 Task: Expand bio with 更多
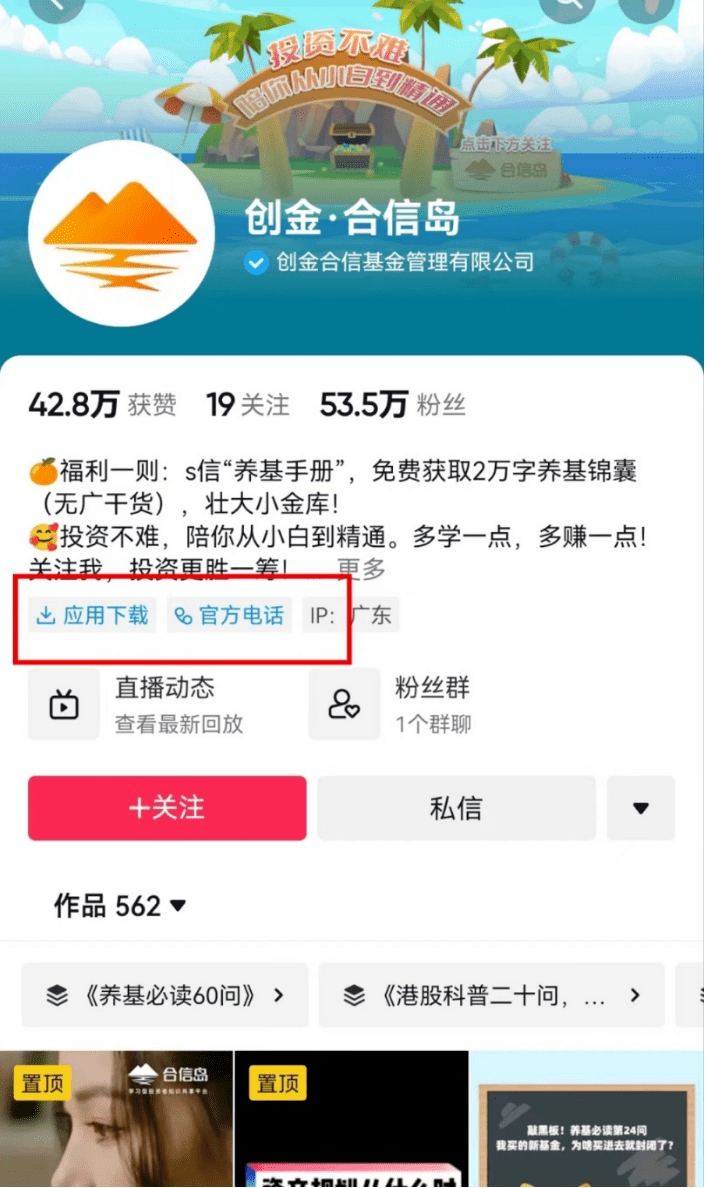(x=361, y=570)
